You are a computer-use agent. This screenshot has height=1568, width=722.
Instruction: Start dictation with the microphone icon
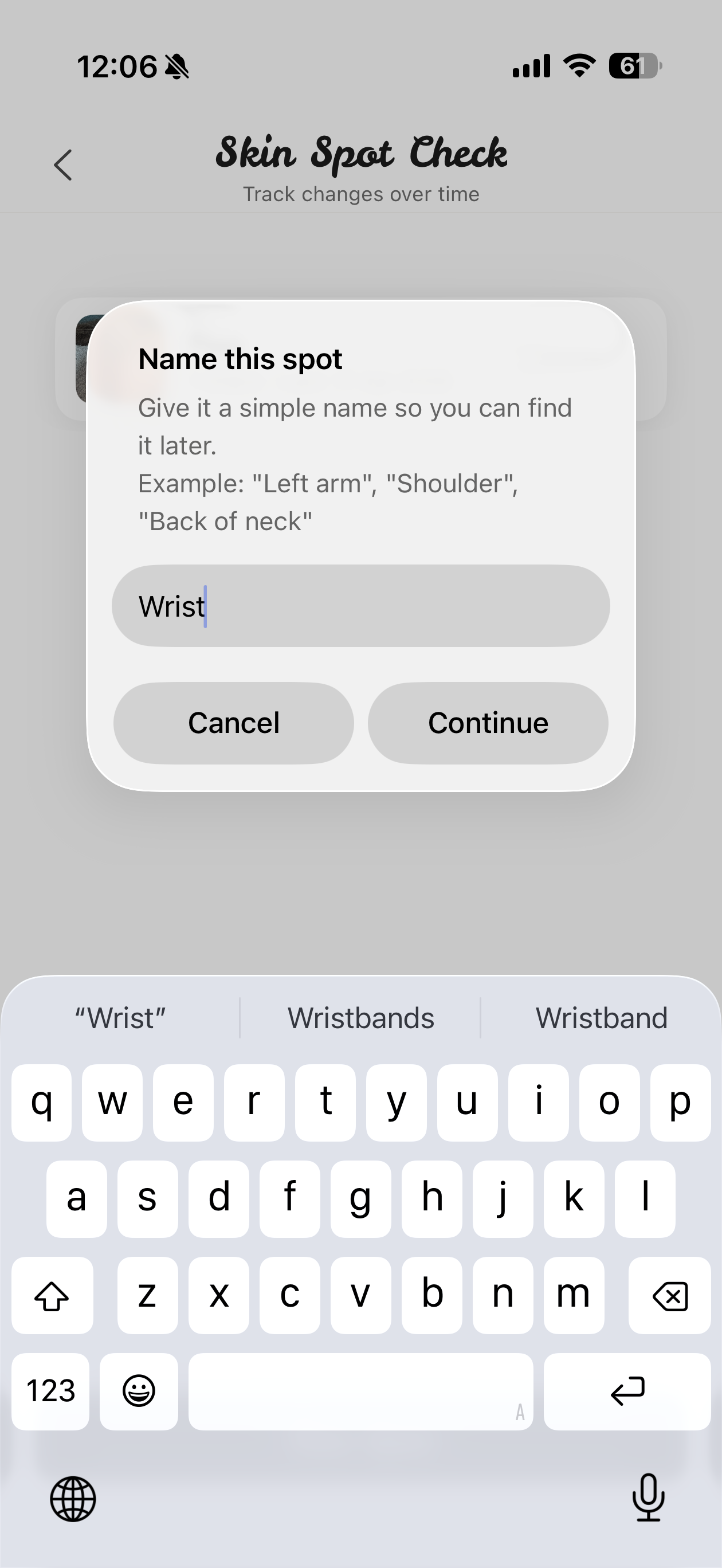(x=648, y=1498)
